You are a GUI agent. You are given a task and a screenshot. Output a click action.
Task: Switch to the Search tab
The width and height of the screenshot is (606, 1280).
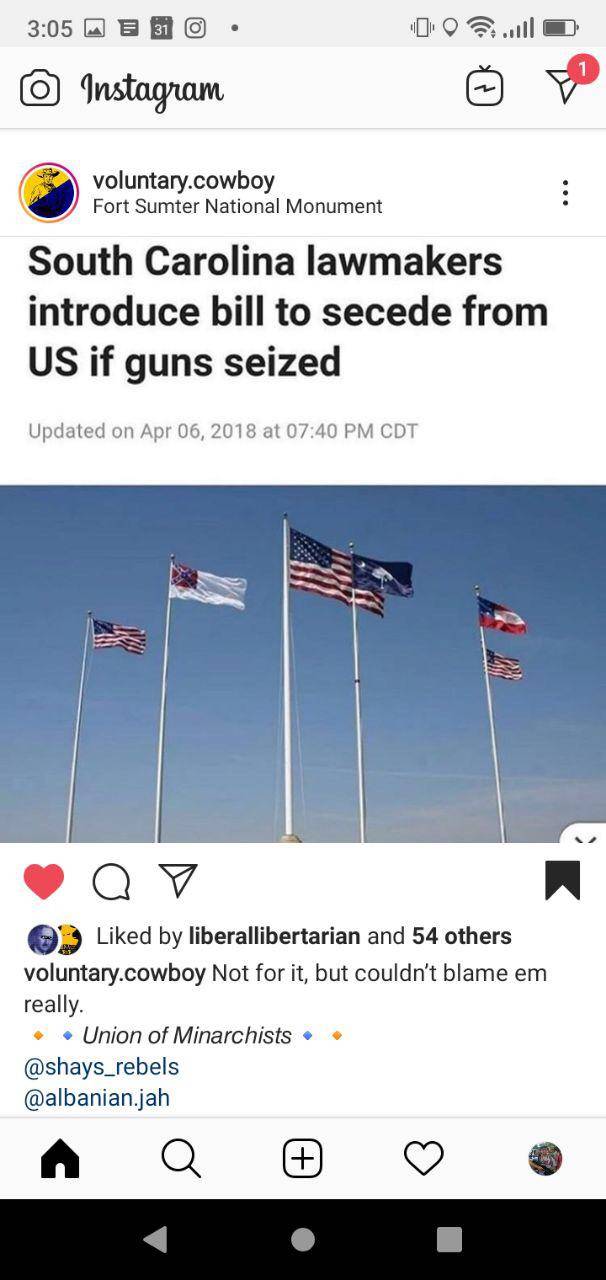(x=181, y=1159)
